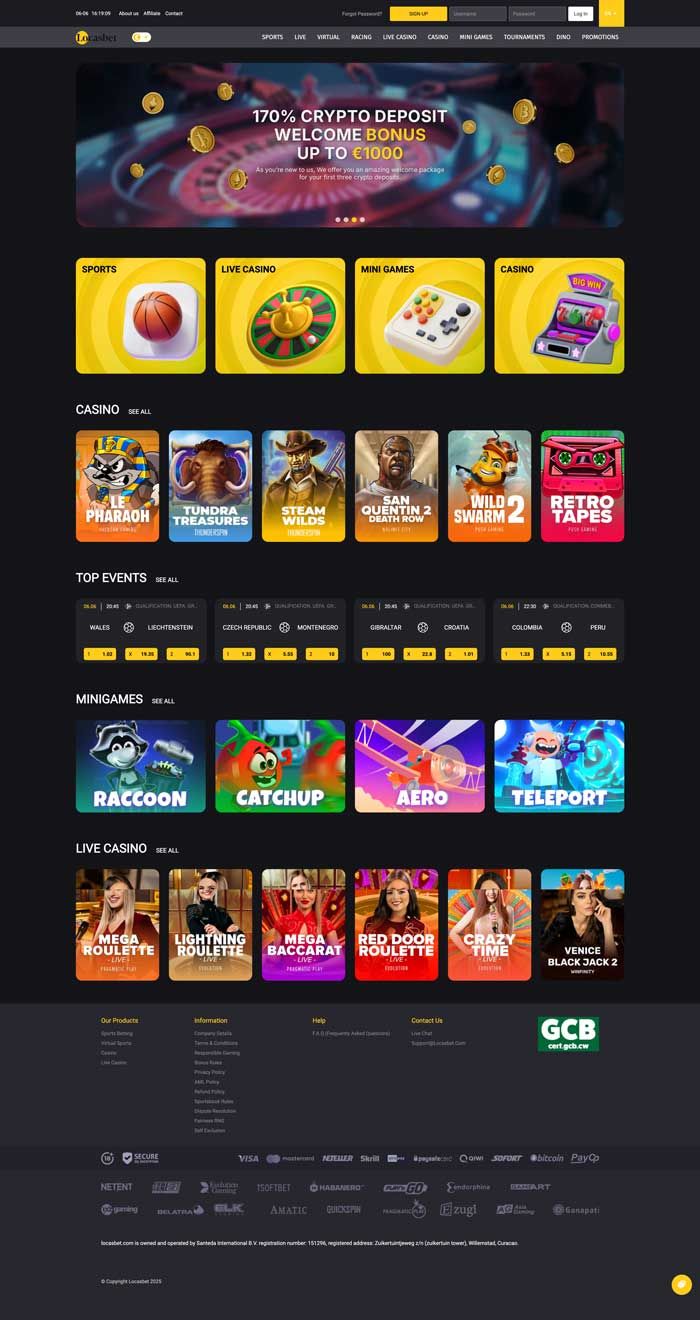
Task: Go to the SPORTS menu item
Action: [x=272, y=37]
